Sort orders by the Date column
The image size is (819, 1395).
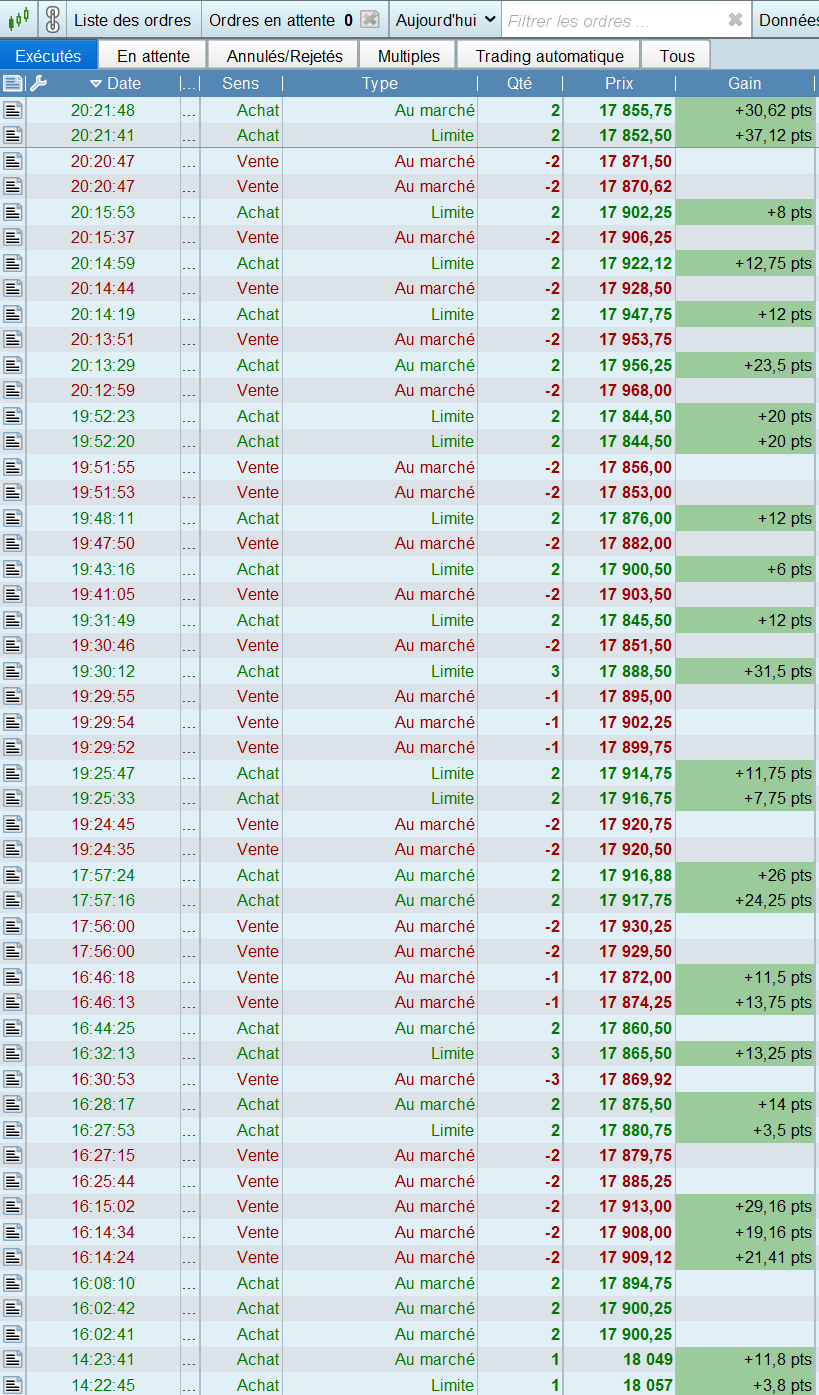point(115,84)
